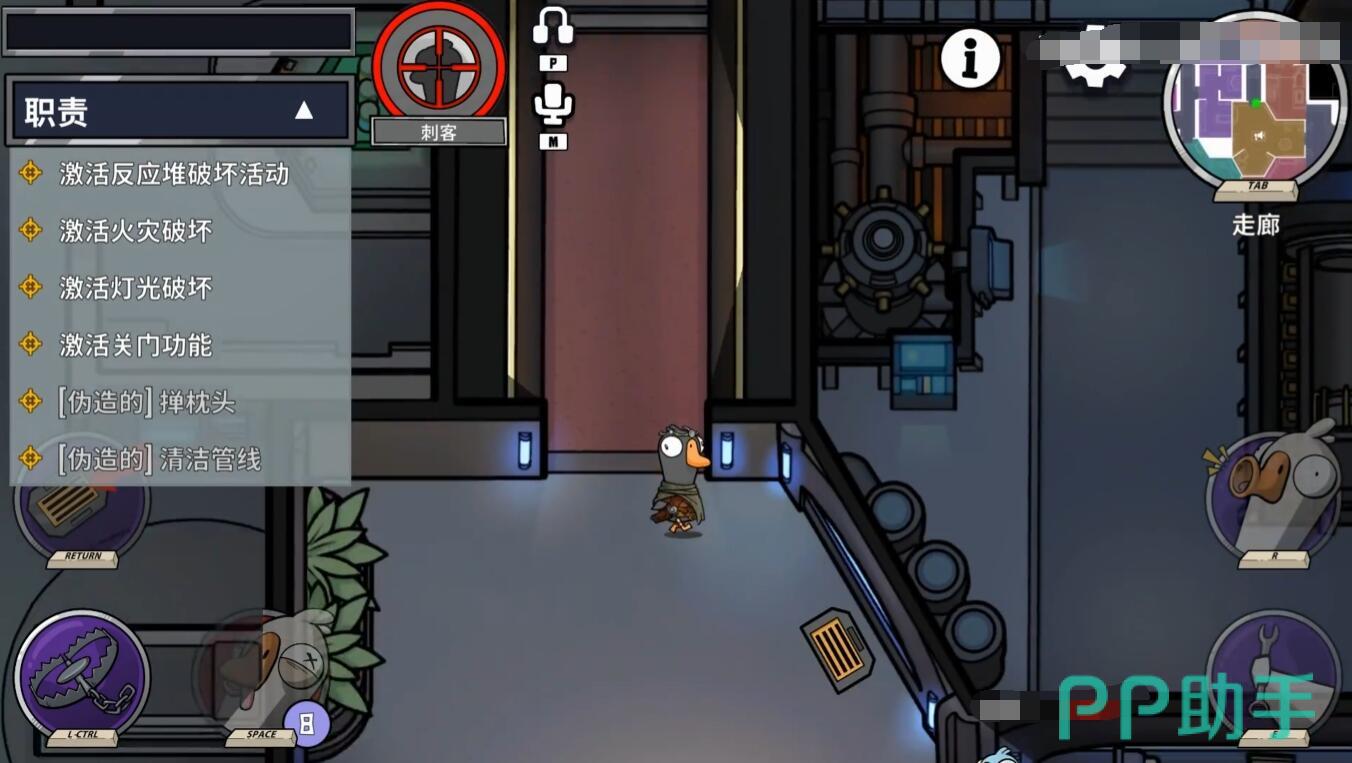The height and width of the screenshot is (763, 1352).
Task: Select 激活火灾破坏 task
Action: [x=136, y=231]
